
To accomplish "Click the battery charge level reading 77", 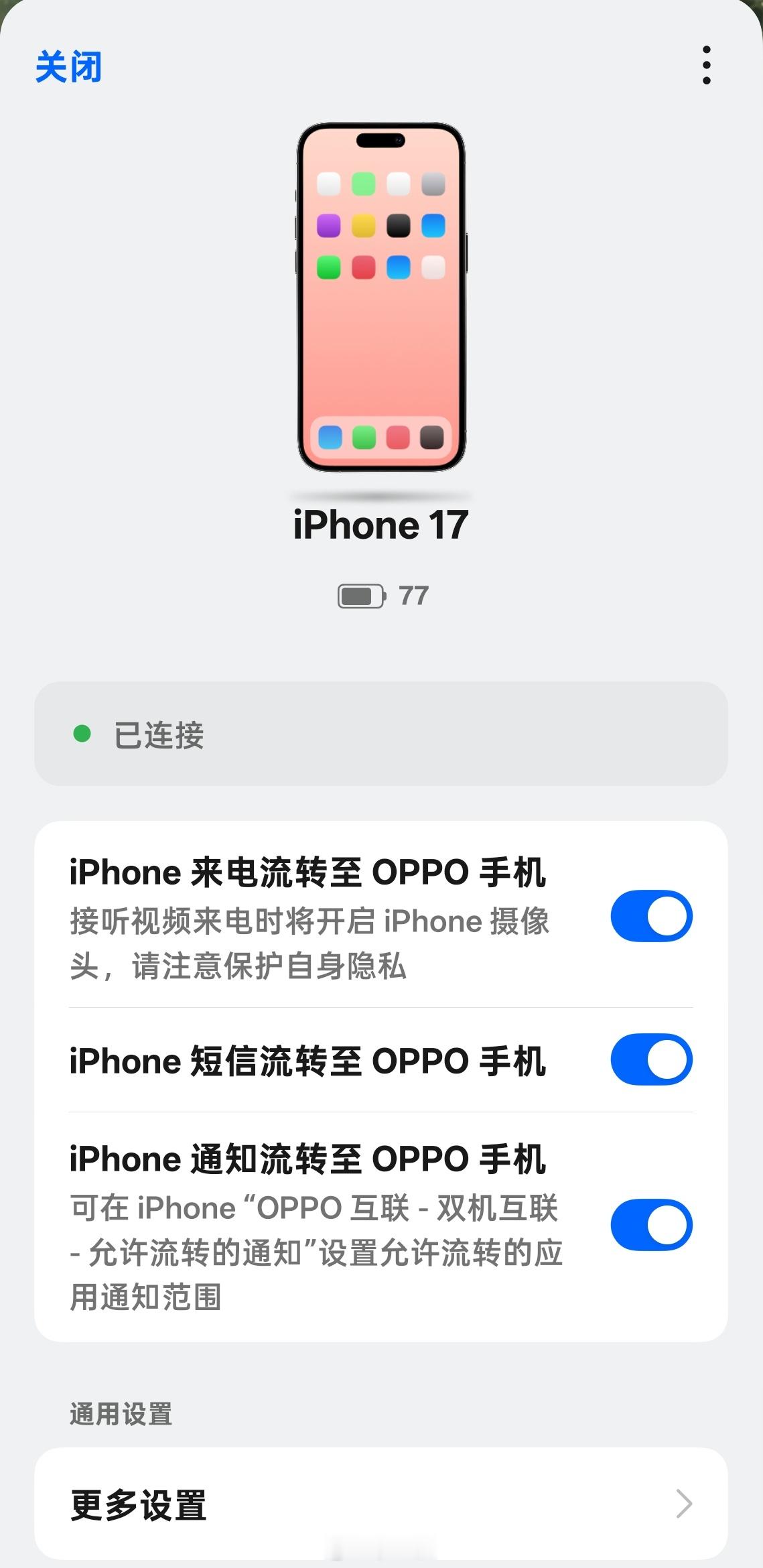I will pyautogui.click(x=413, y=596).
